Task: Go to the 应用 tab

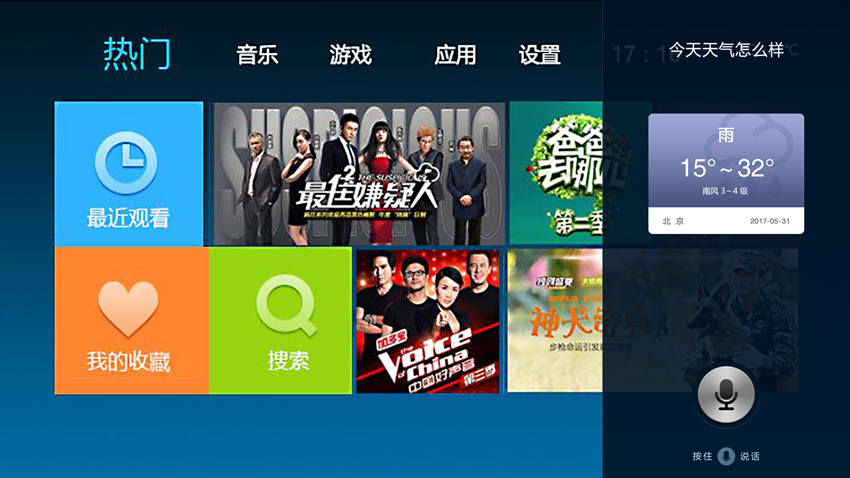Action: [455, 55]
